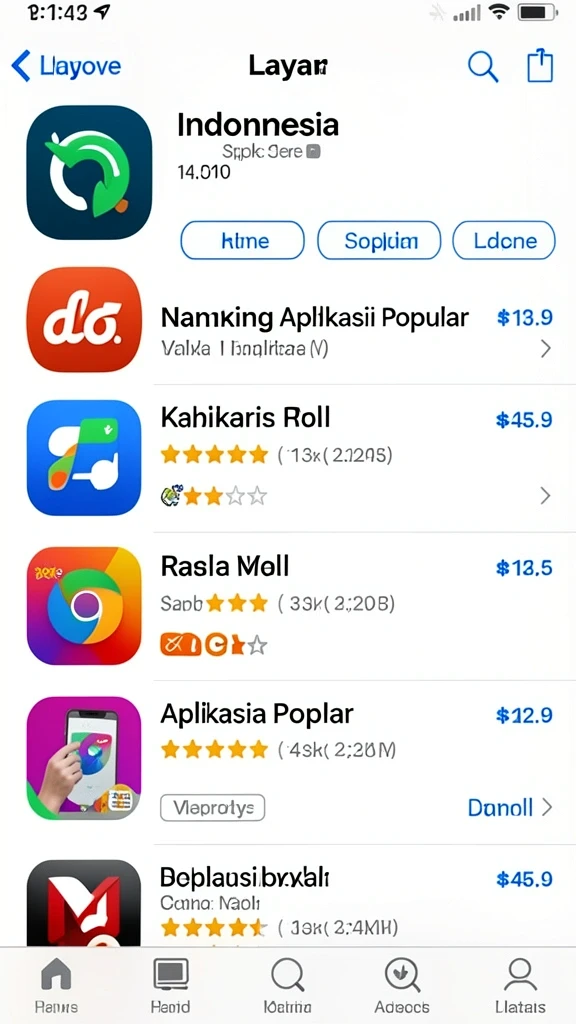Purchase Rasla Moll at $13.5
576x1024 pixels.
click(524, 568)
